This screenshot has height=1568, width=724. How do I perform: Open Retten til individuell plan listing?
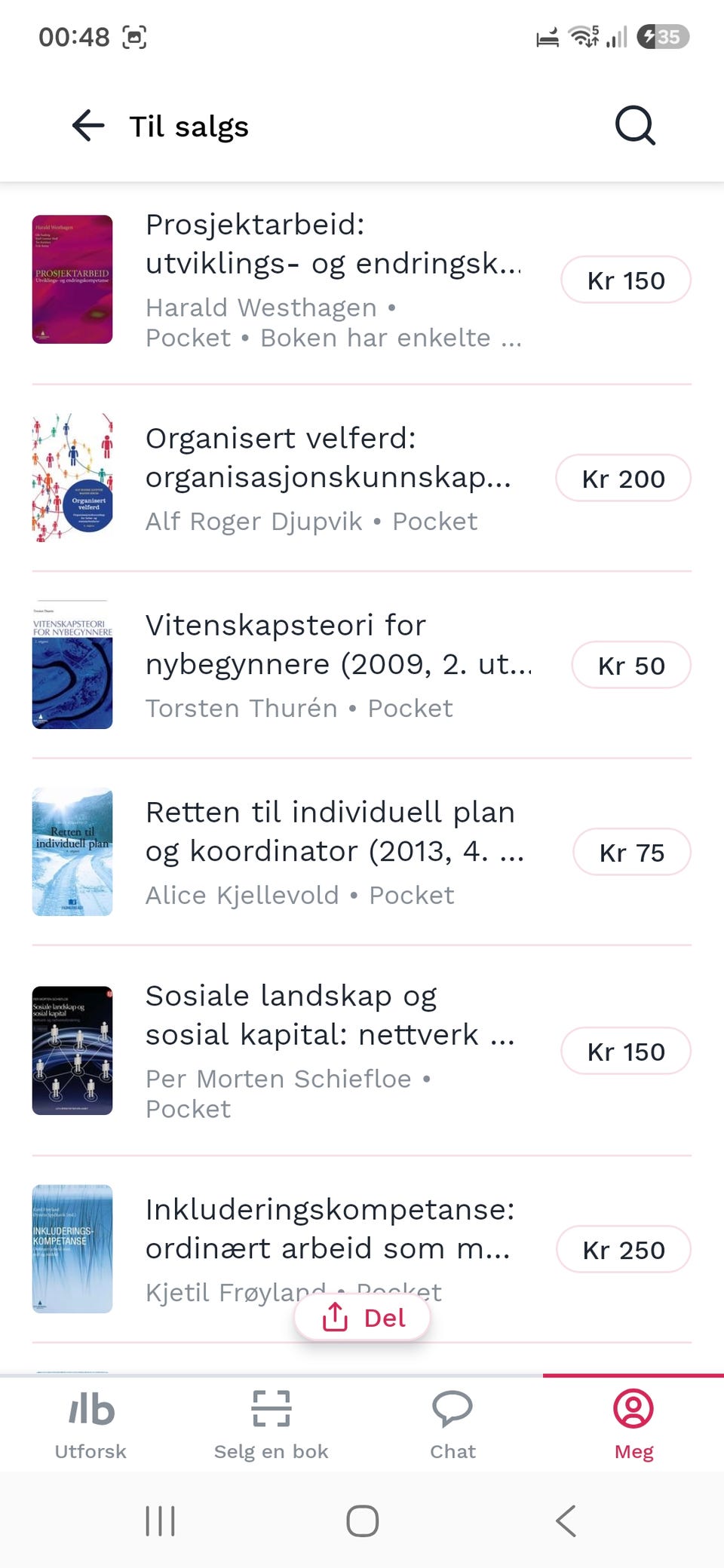click(362, 852)
